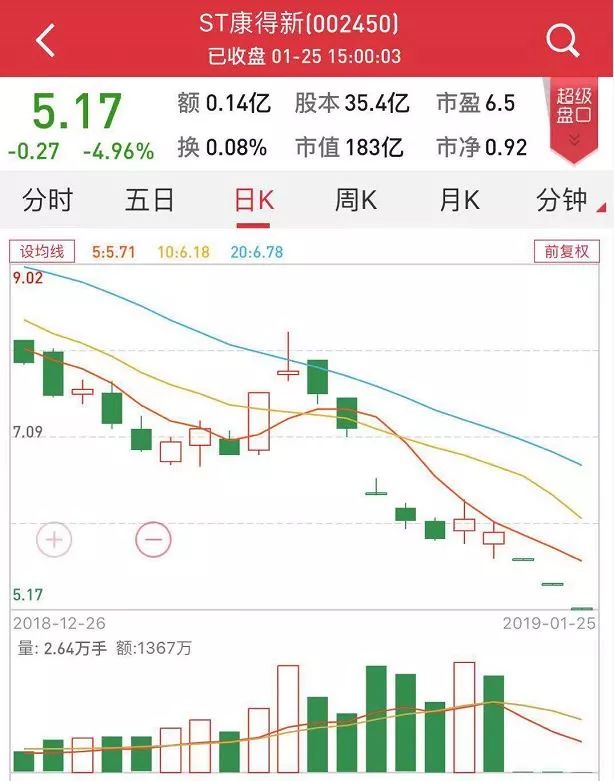
Task: Tap the 前复权 adjustment button
Action: click(567, 252)
